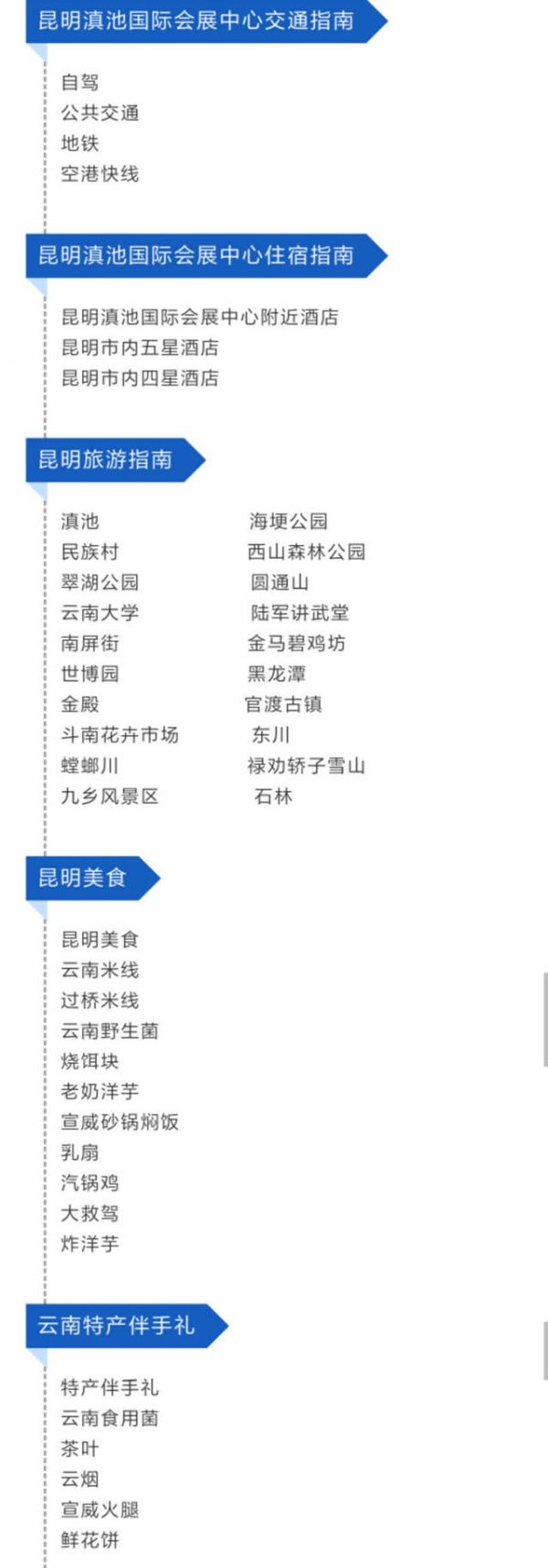
Task: Open the 茶叶 specialty page
Action: pos(79,1448)
